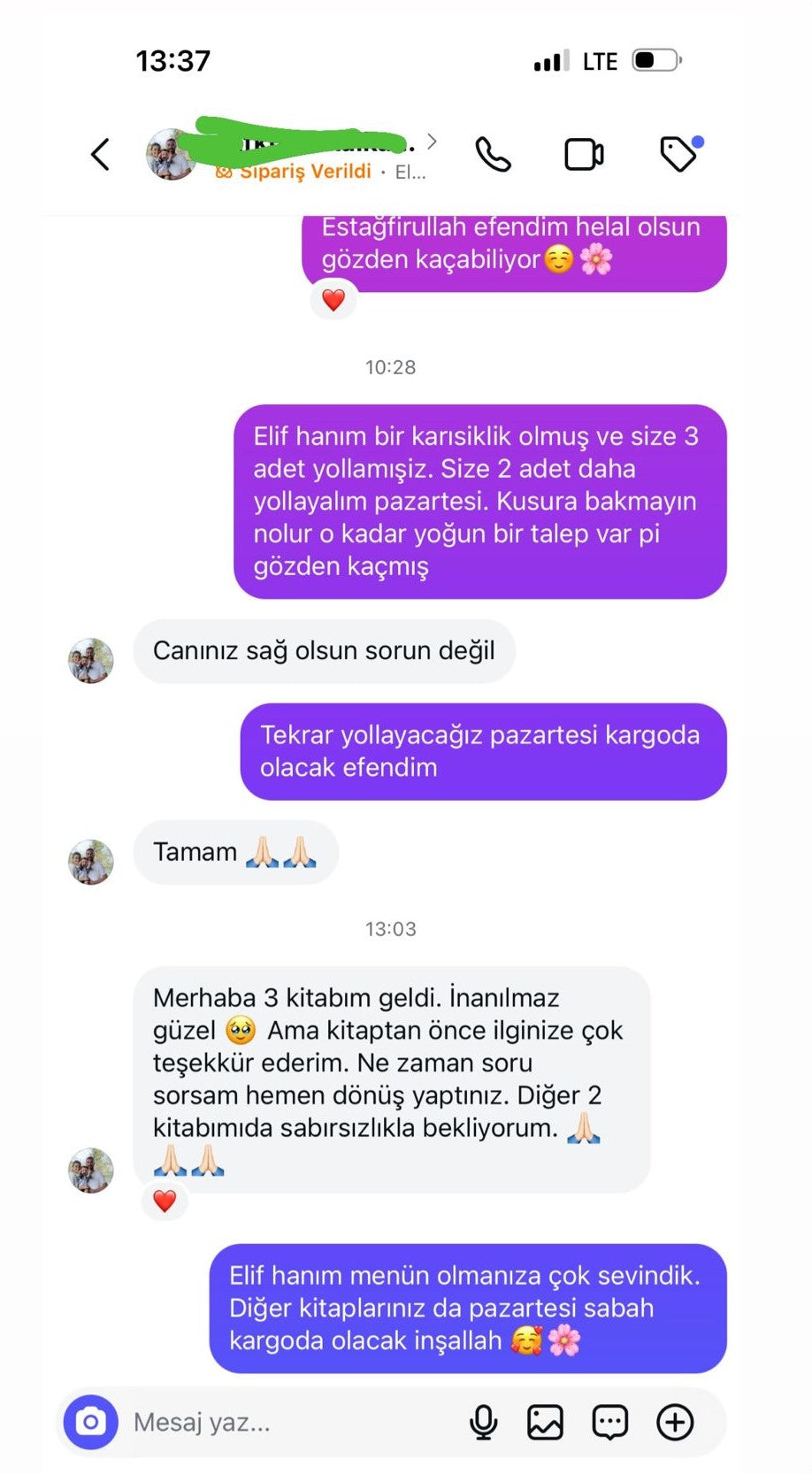Choose a photo from the gallery

(545, 1422)
